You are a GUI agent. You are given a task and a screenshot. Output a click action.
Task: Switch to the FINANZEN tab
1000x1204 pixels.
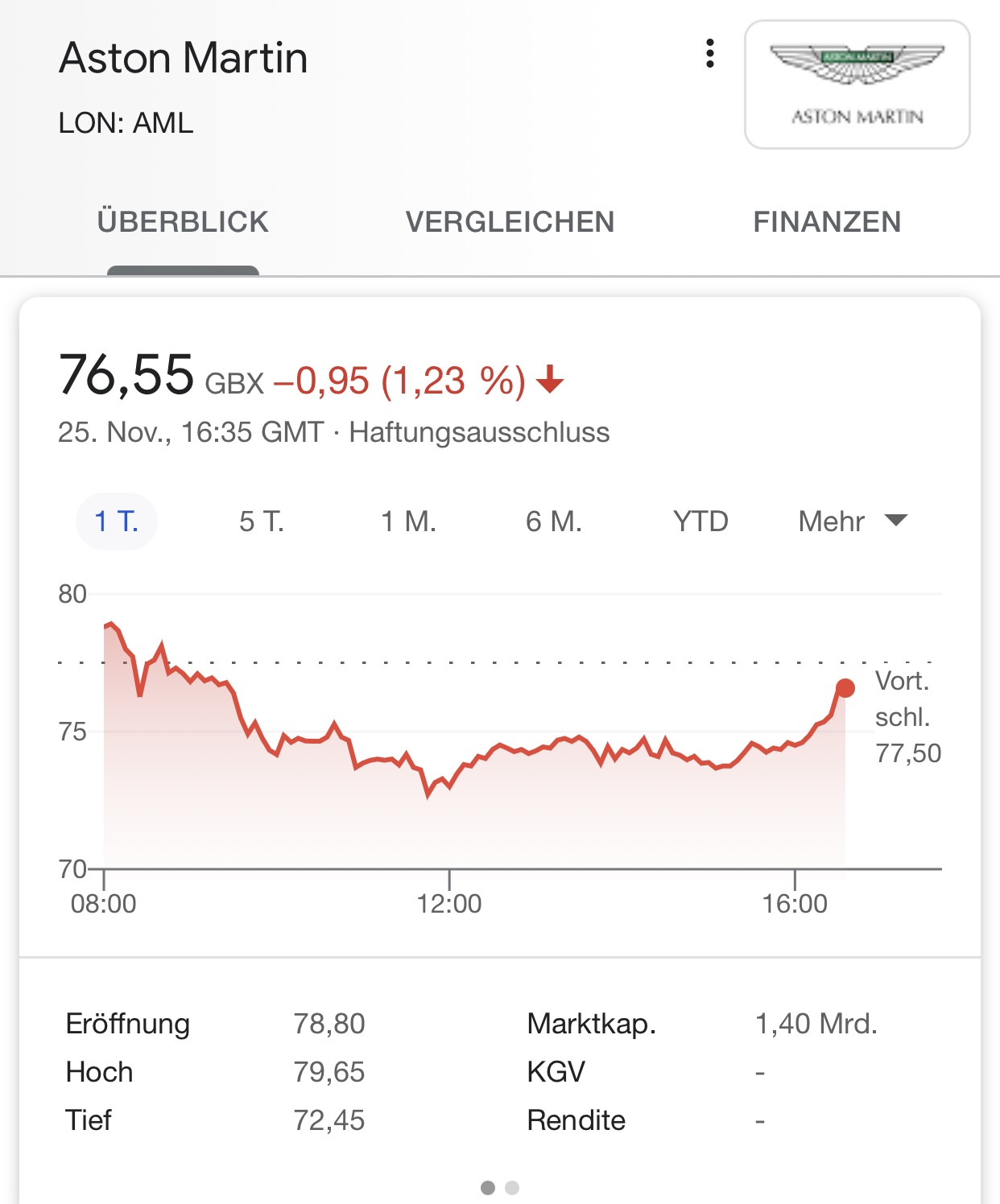827,222
